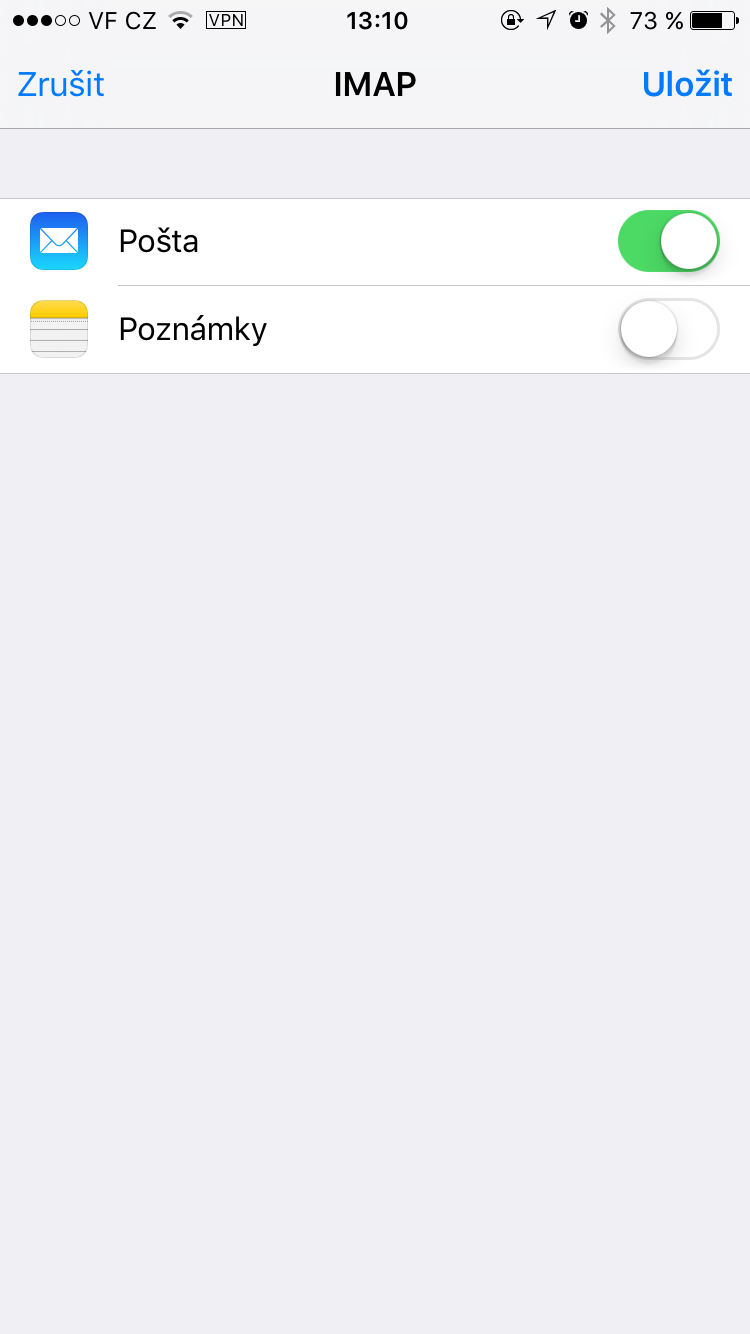
Task: Enable the Poznámky notes toggle
Action: (x=668, y=329)
